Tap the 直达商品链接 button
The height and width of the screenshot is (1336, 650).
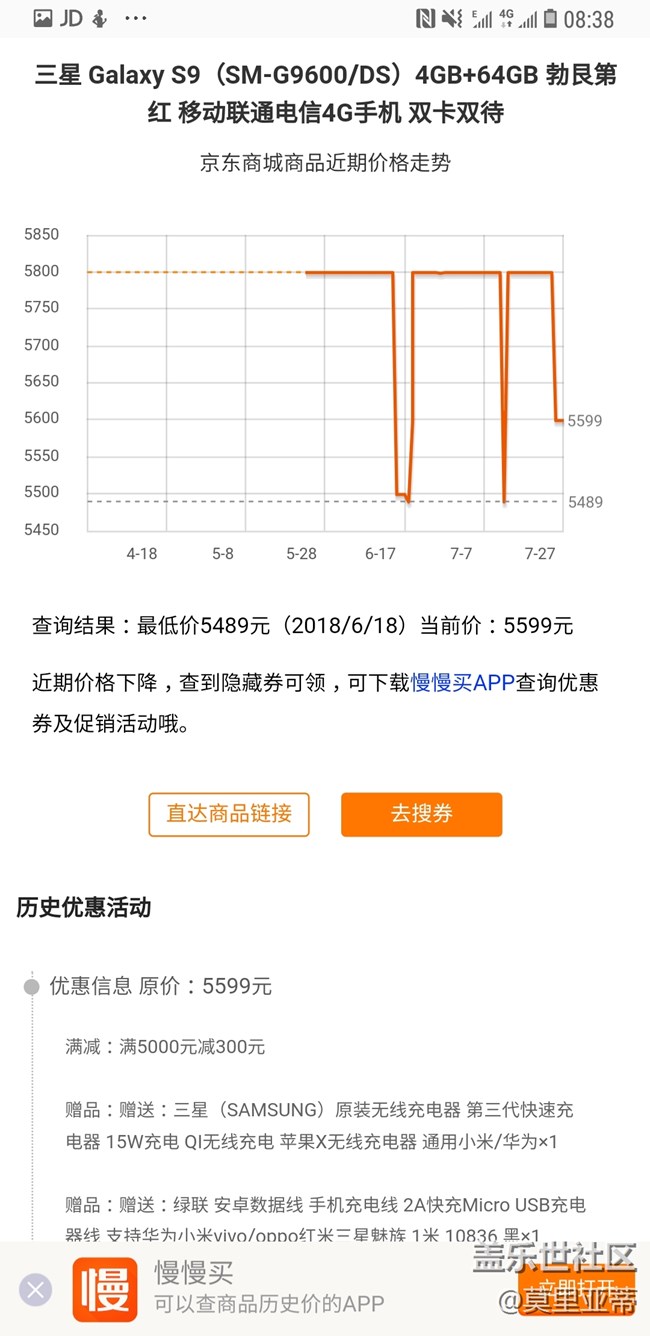pos(229,814)
